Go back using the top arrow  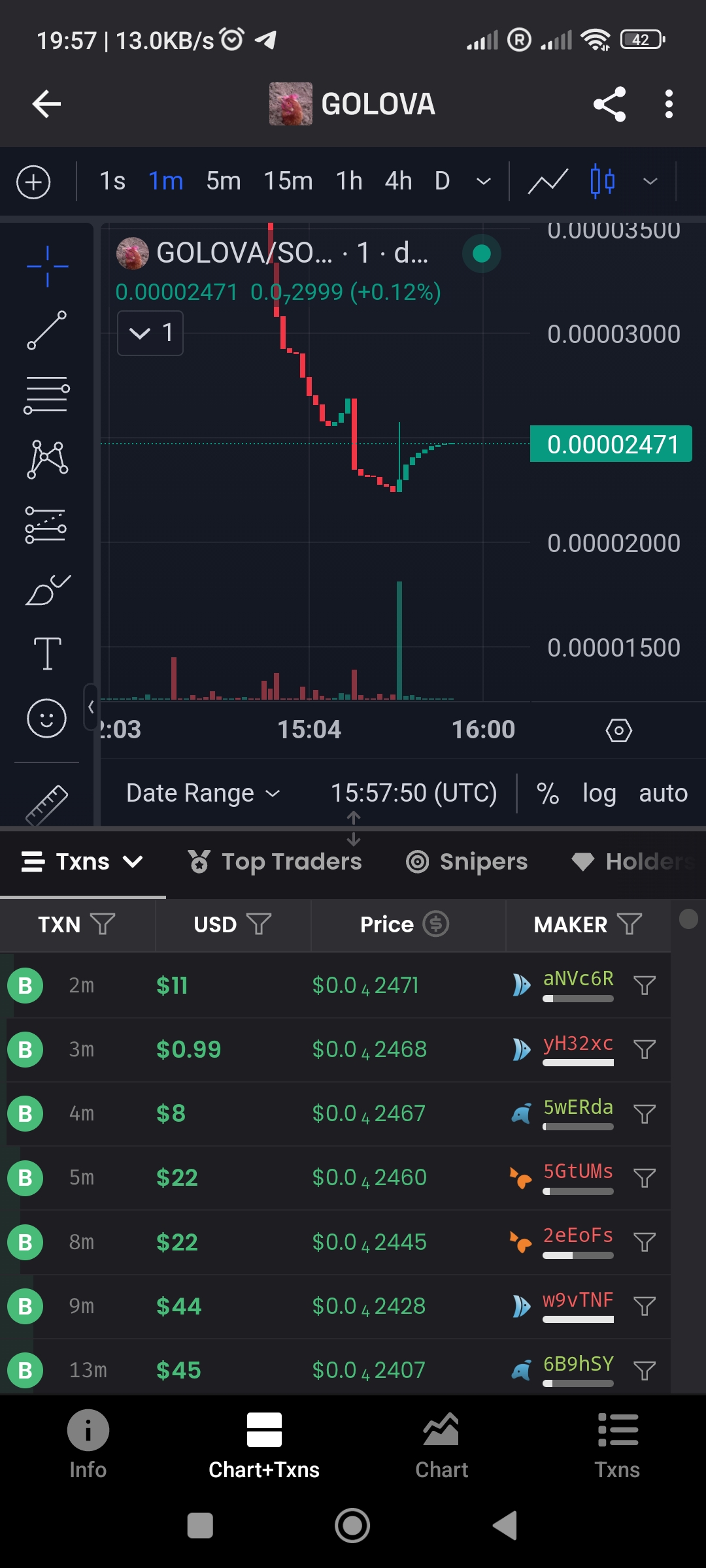click(46, 104)
